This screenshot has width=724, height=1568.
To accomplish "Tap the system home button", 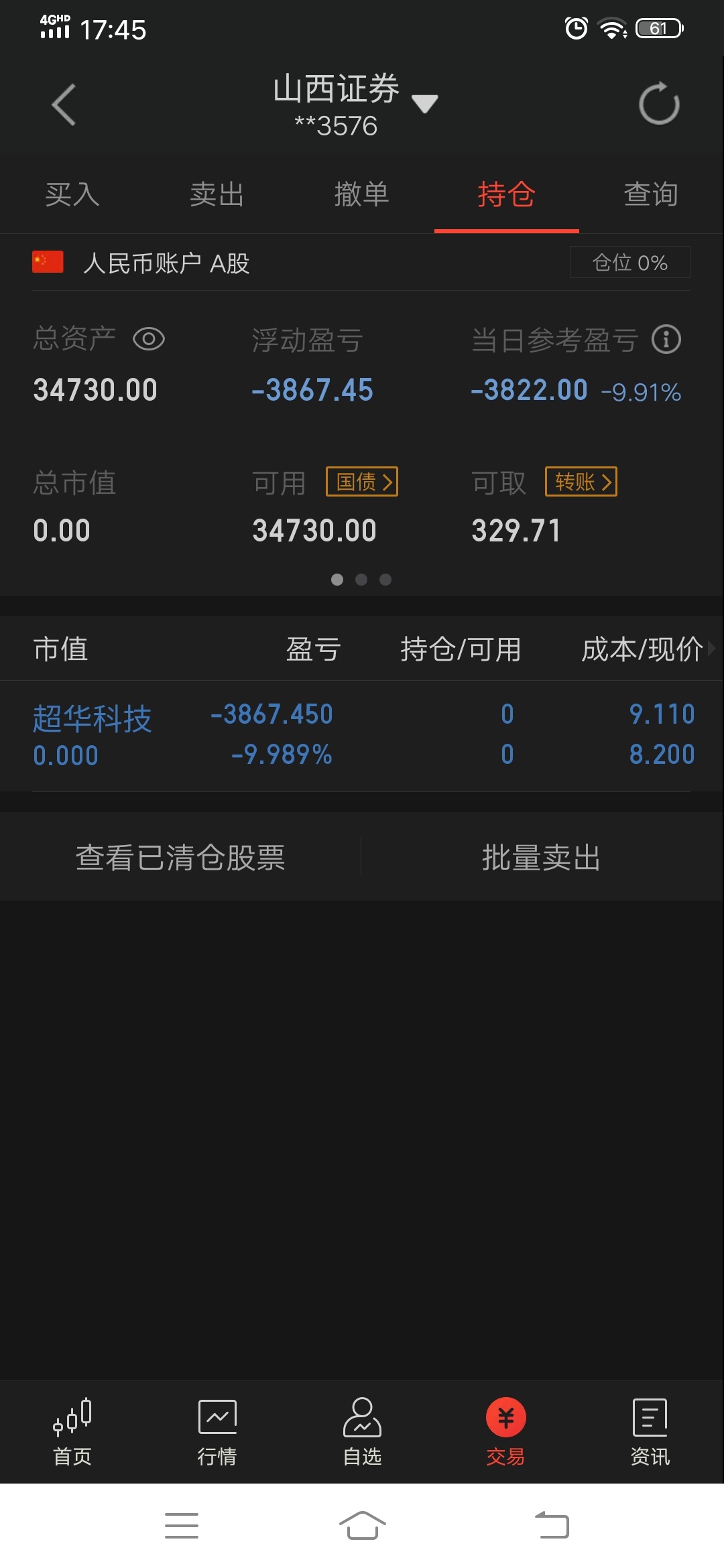I will coord(362,1526).
